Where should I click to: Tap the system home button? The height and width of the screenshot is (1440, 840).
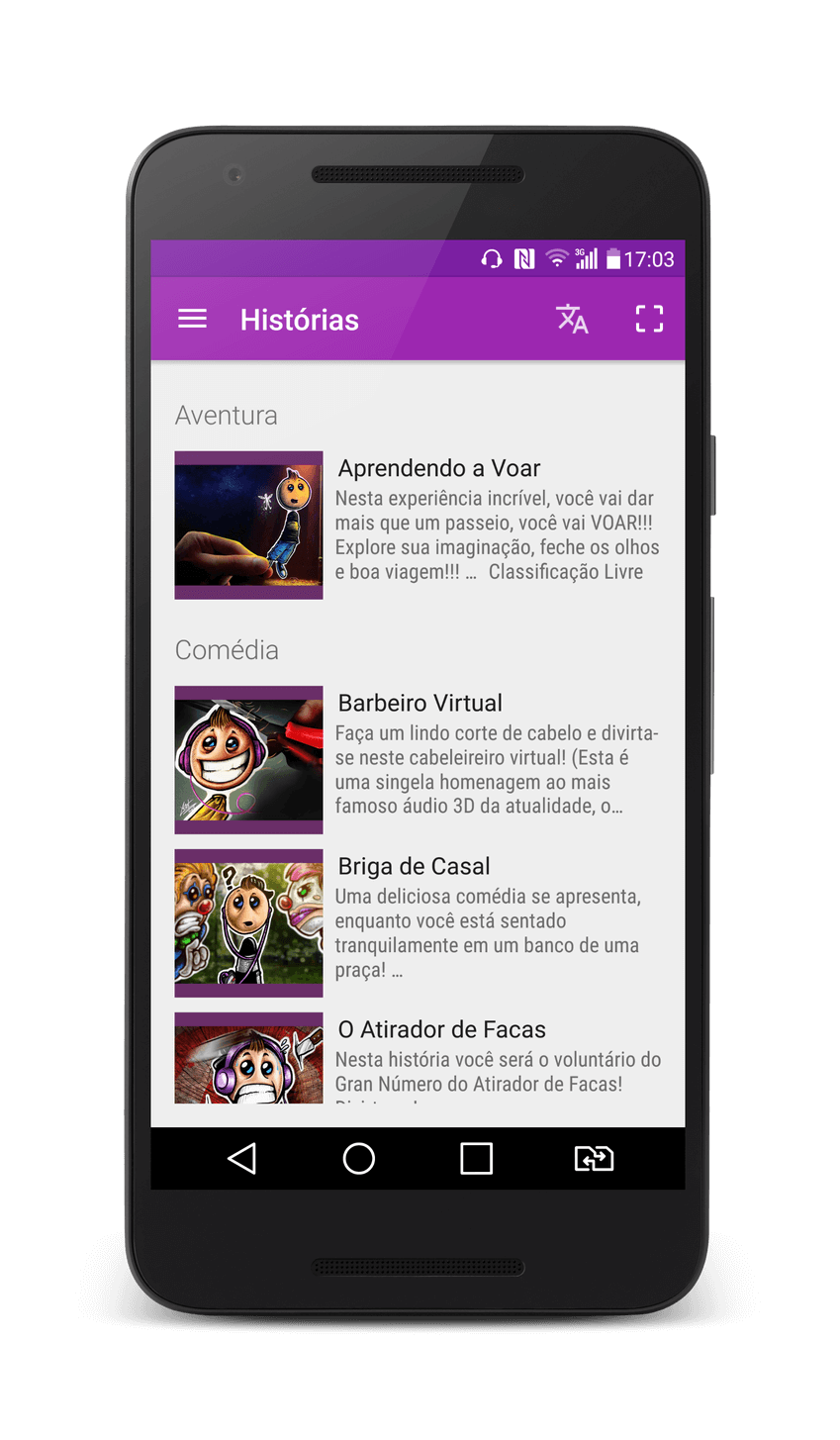coord(358,1158)
